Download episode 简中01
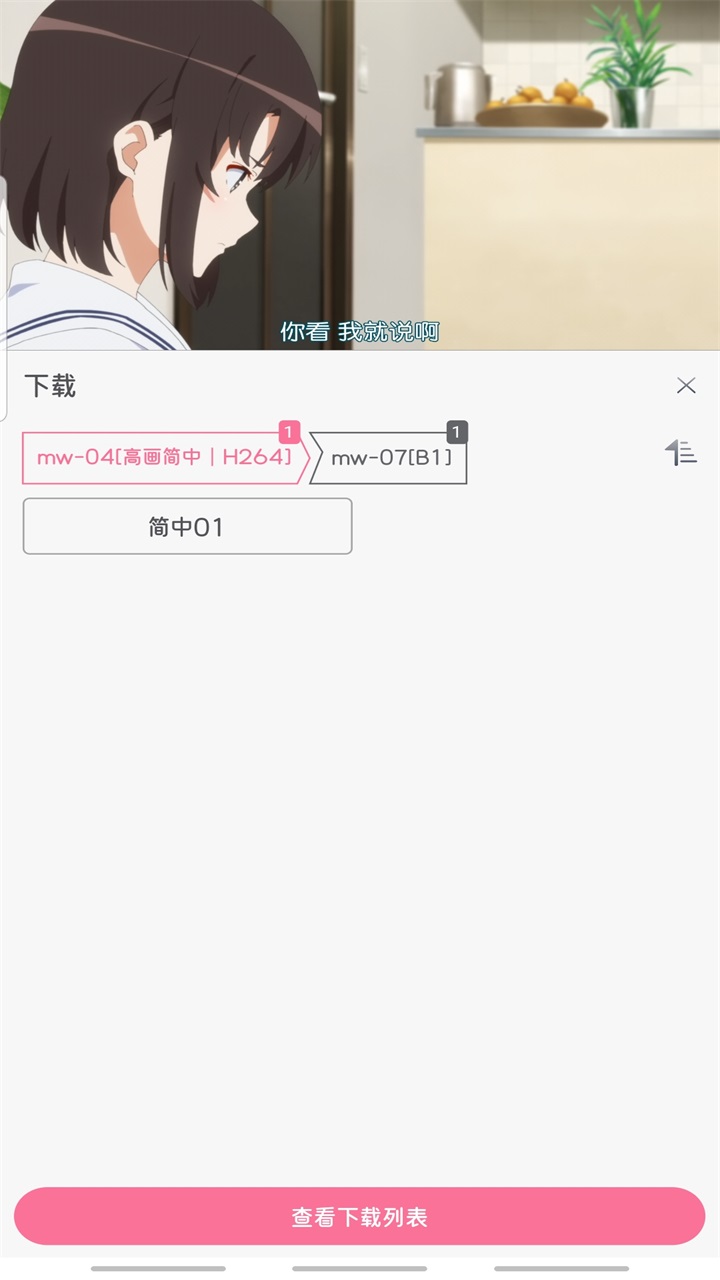 (187, 526)
